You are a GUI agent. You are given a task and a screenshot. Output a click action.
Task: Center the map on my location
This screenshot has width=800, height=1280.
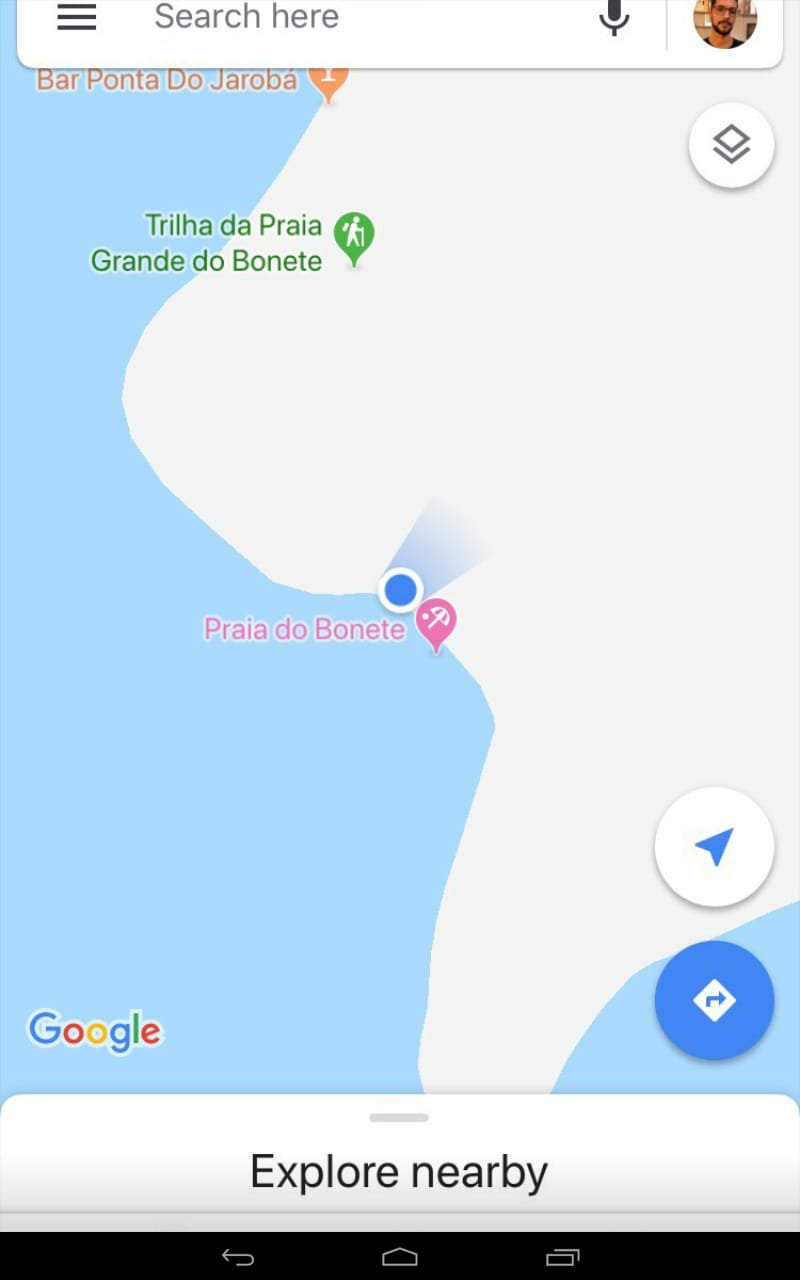[714, 847]
